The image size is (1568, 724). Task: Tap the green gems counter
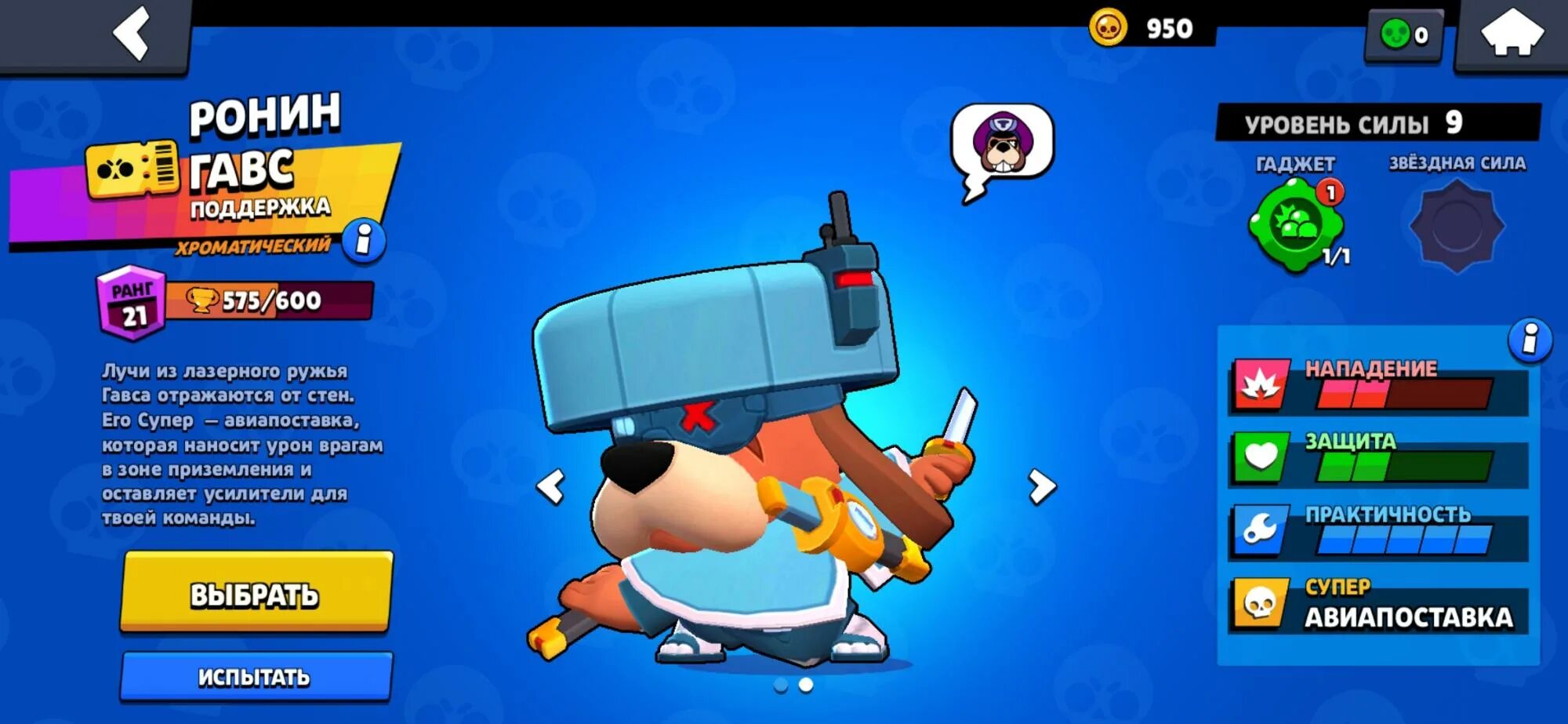click(x=1404, y=35)
